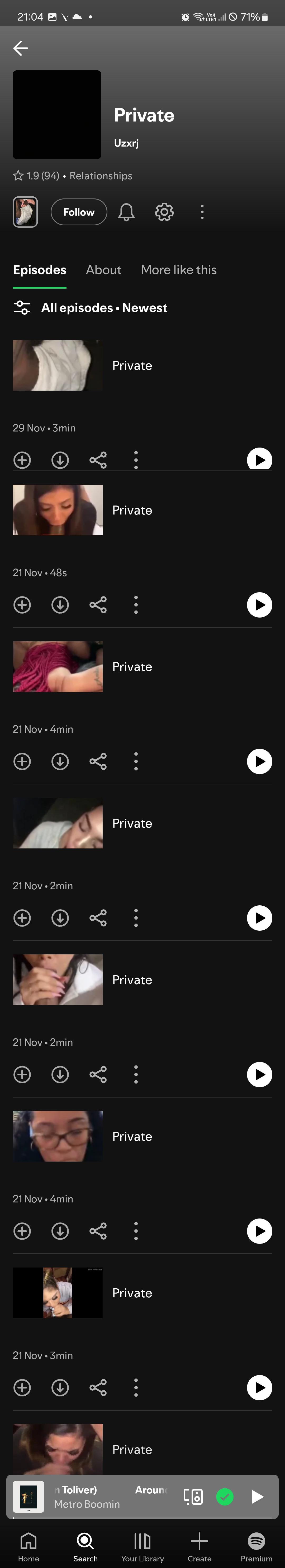This screenshot has width=285, height=1568.
Task: Open the All episodes Newest filter
Action: (90, 308)
